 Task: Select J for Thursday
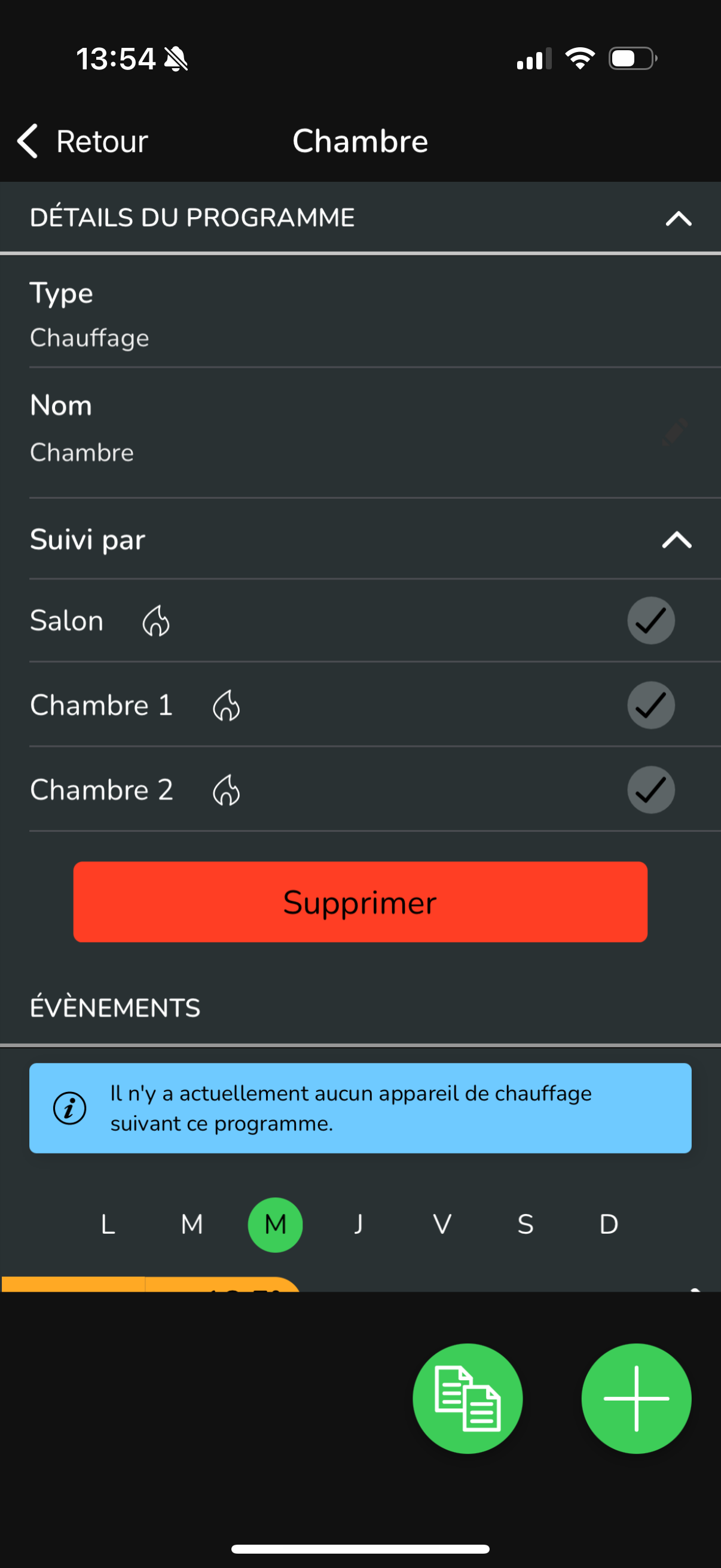(x=359, y=1225)
